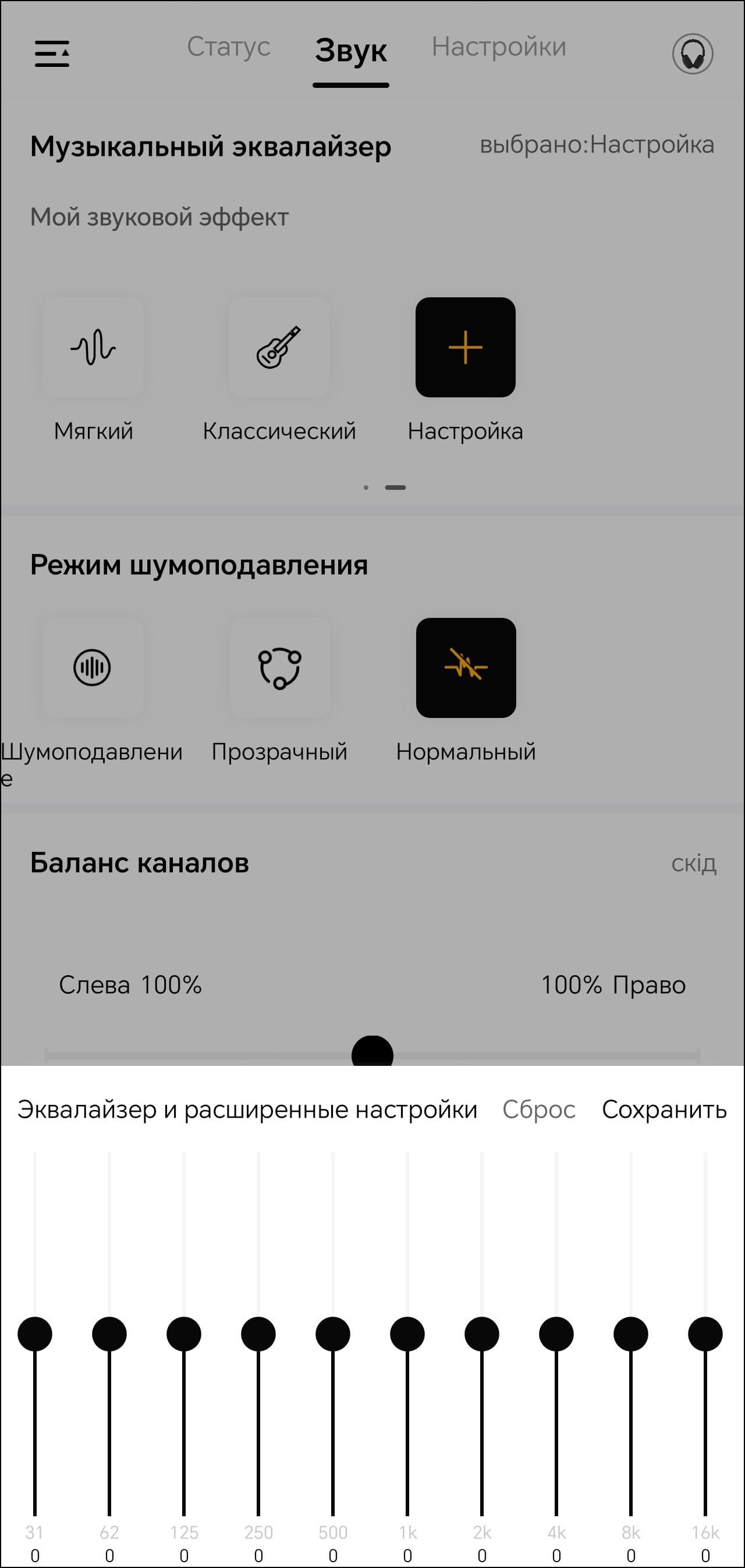Tap the 31 Hz band slider knob
Viewport: 745px width, 1568px height.
tap(35, 1334)
